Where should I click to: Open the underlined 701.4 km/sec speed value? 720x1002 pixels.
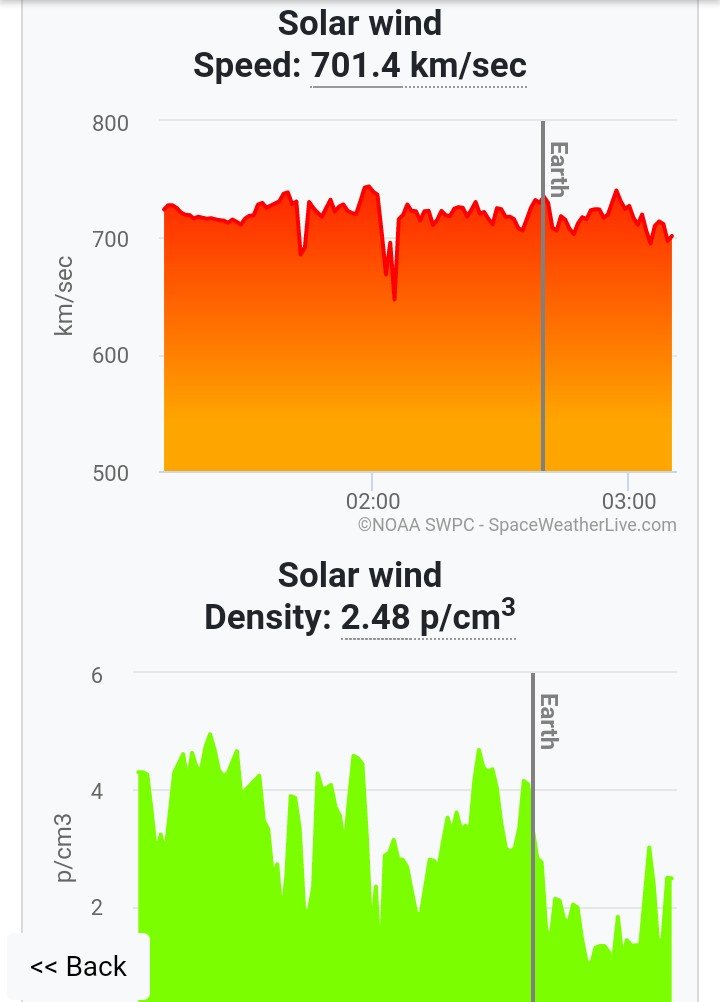coord(419,66)
